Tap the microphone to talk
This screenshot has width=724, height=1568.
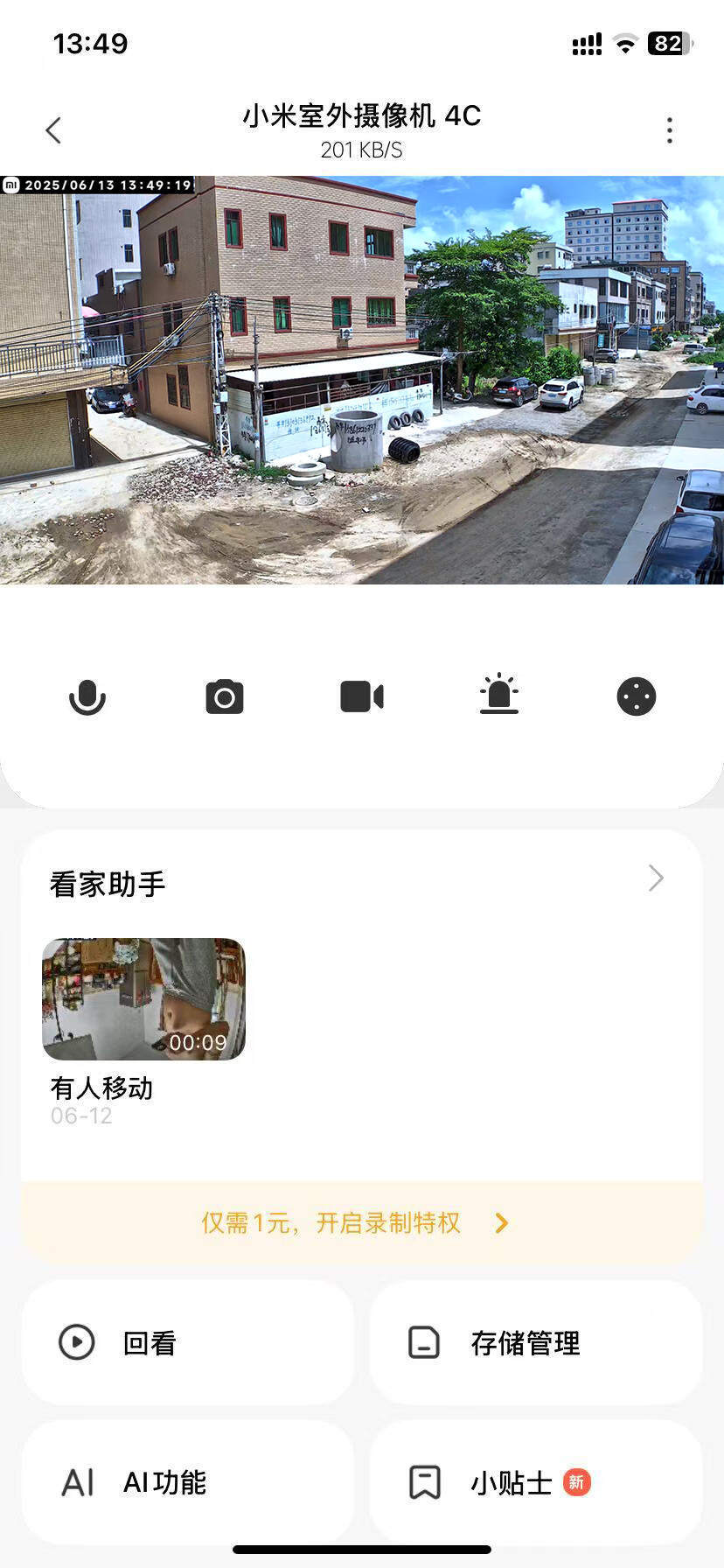(x=87, y=697)
